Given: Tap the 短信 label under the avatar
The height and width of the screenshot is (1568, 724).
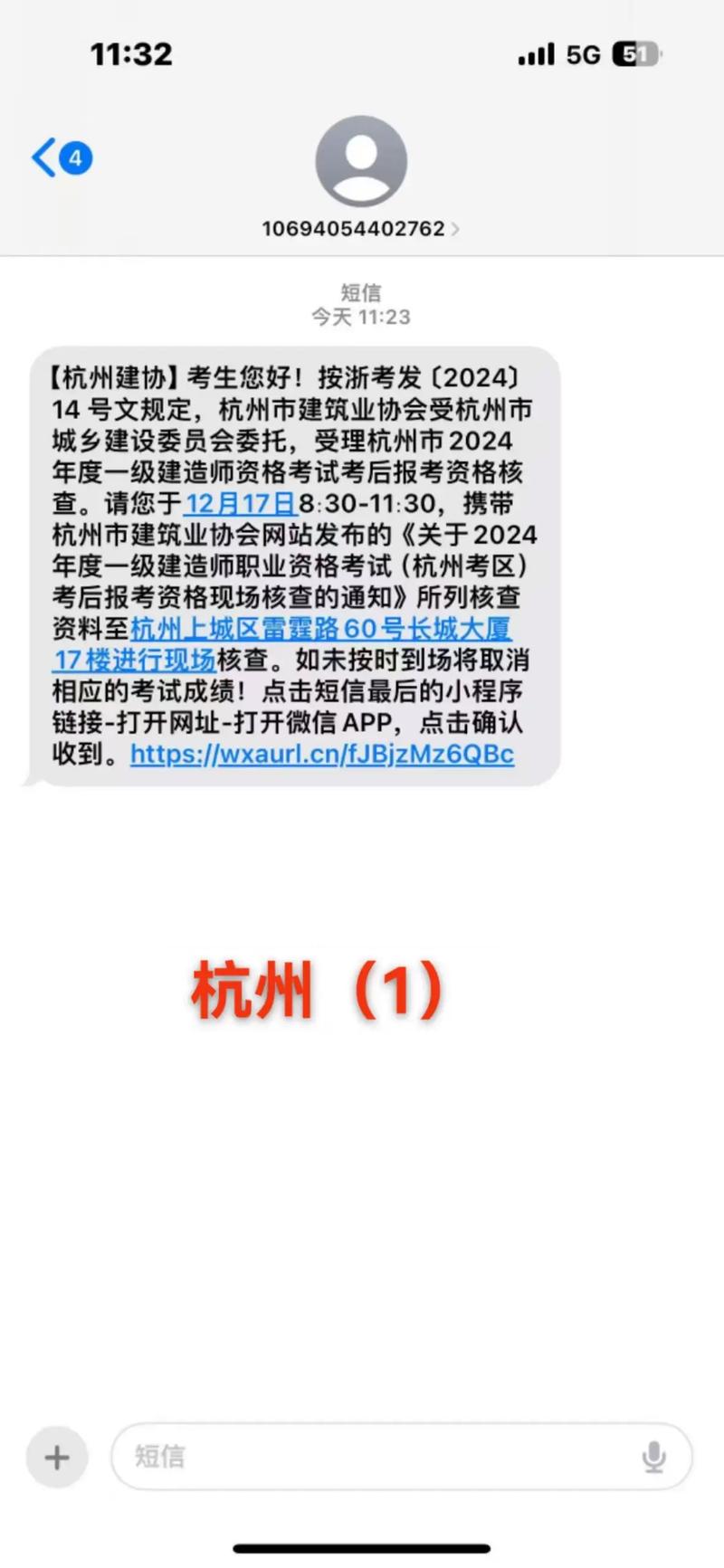Looking at the screenshot, I should coord(361,292).
